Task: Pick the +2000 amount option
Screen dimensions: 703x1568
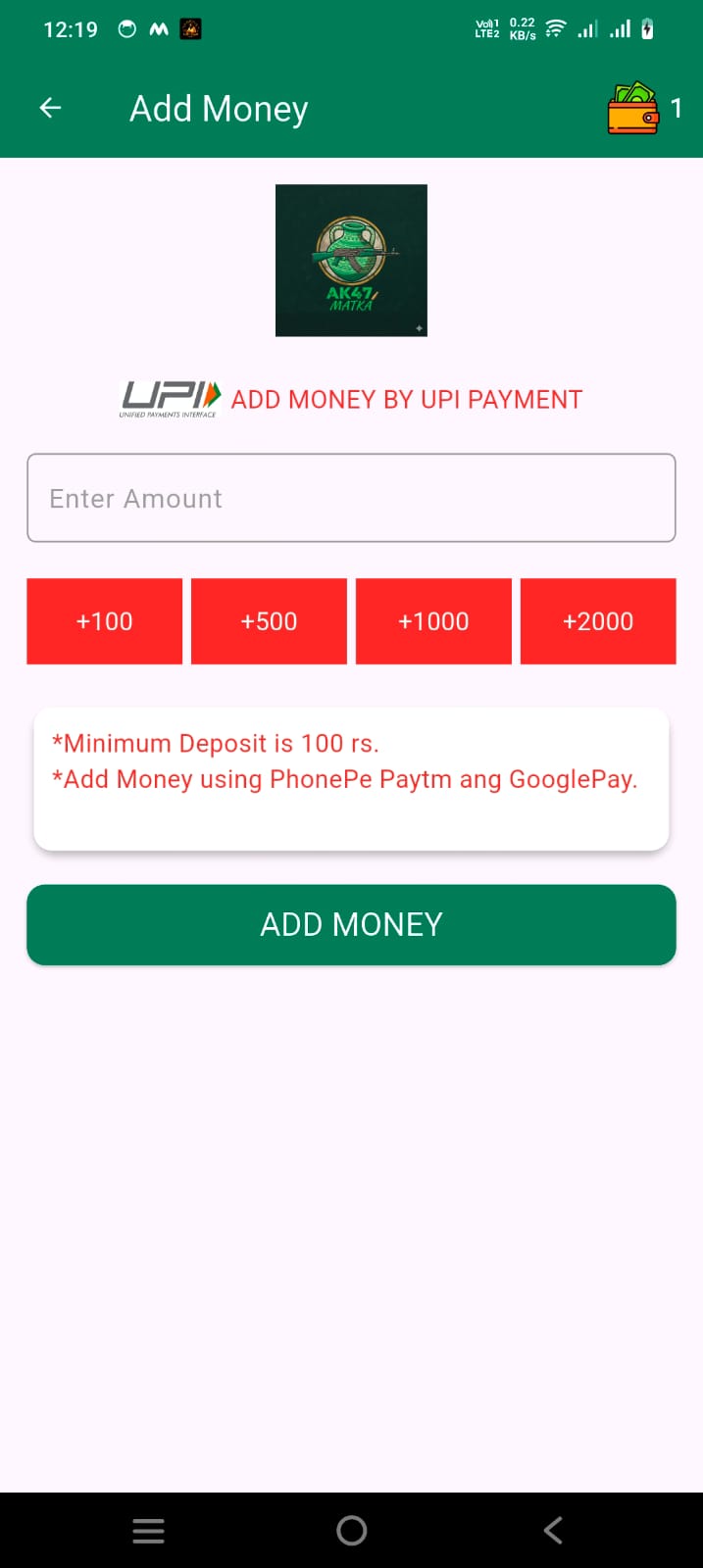Action: click(x=598, y=621)
